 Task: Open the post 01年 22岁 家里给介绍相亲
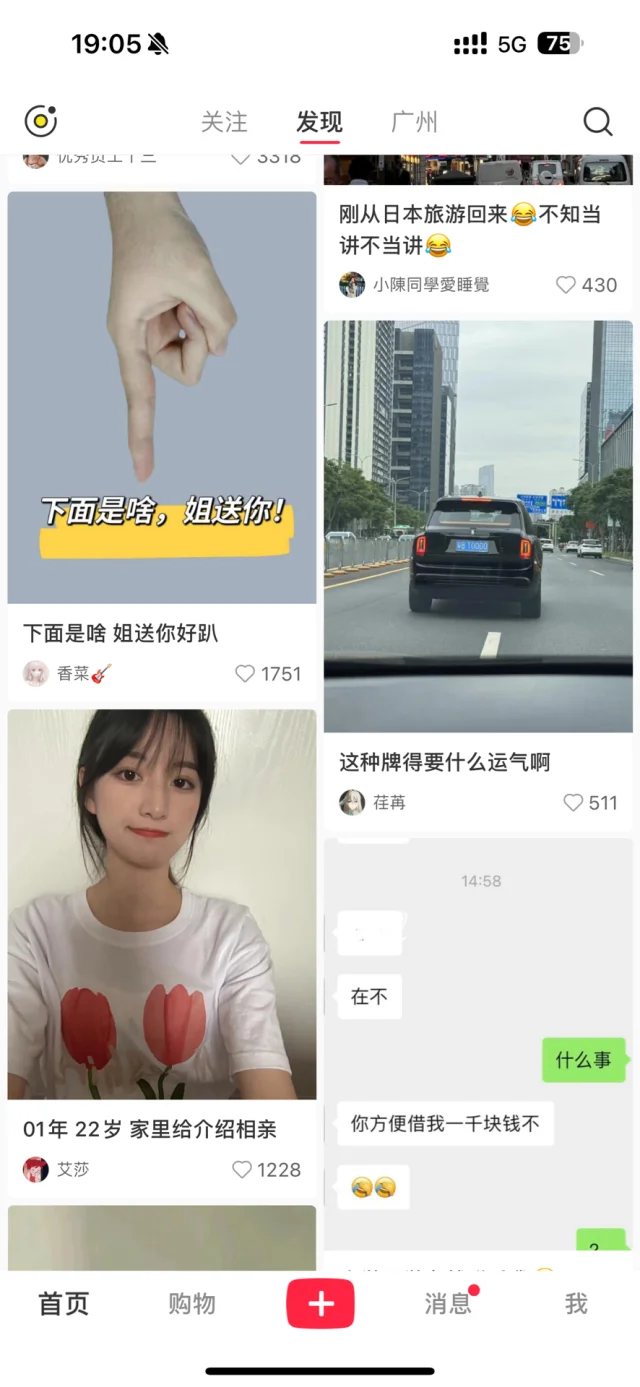click(162, 904)
